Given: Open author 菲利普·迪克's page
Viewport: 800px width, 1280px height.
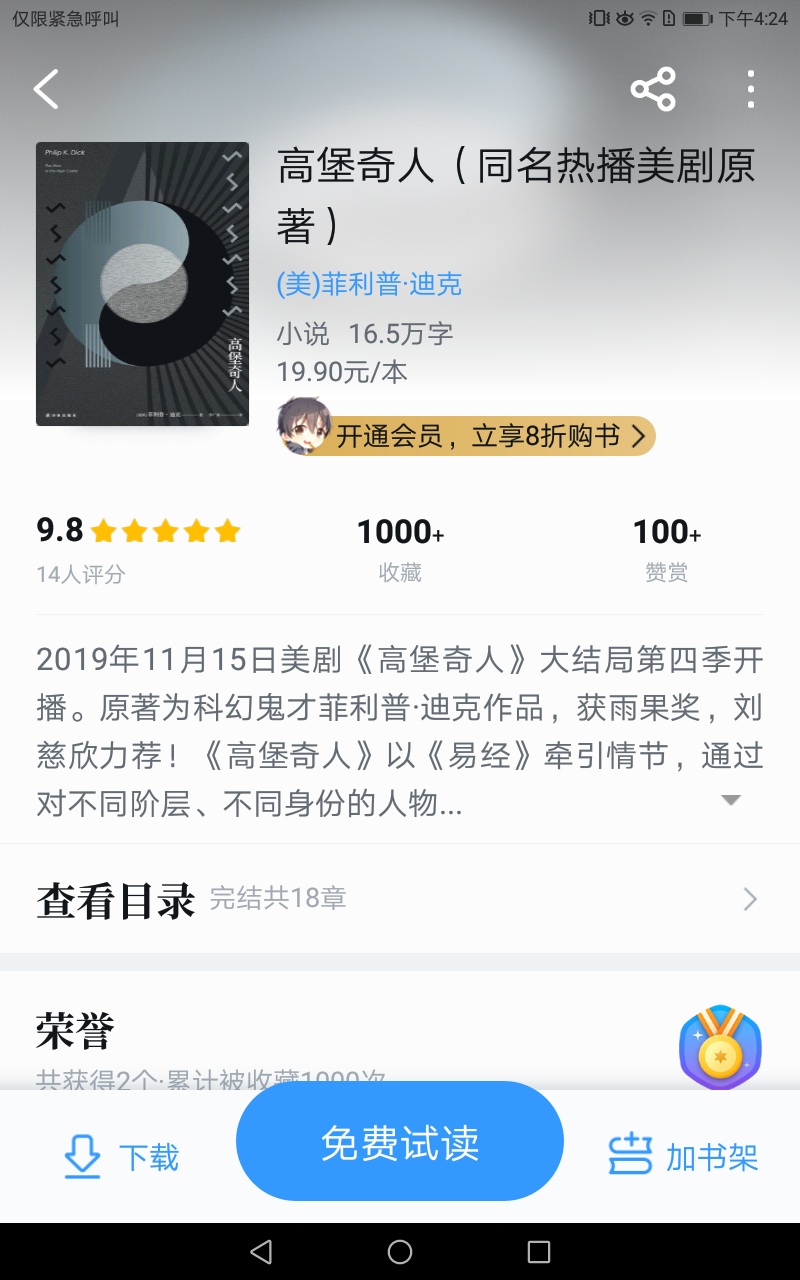Looking at the screenshot, I should pyautogui.click(x=369, y=284).
